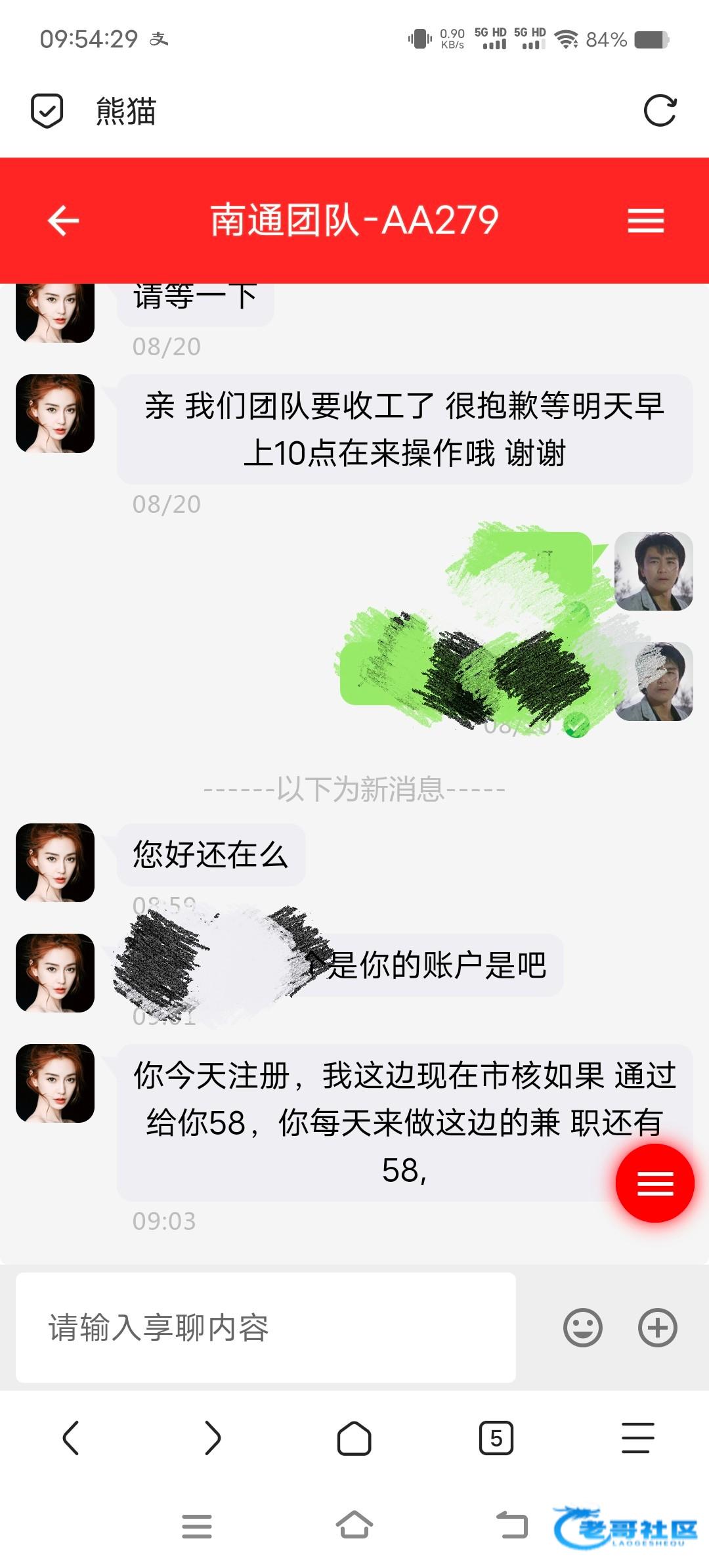
Task: Open the browser home page
Action: point(354,1438)
